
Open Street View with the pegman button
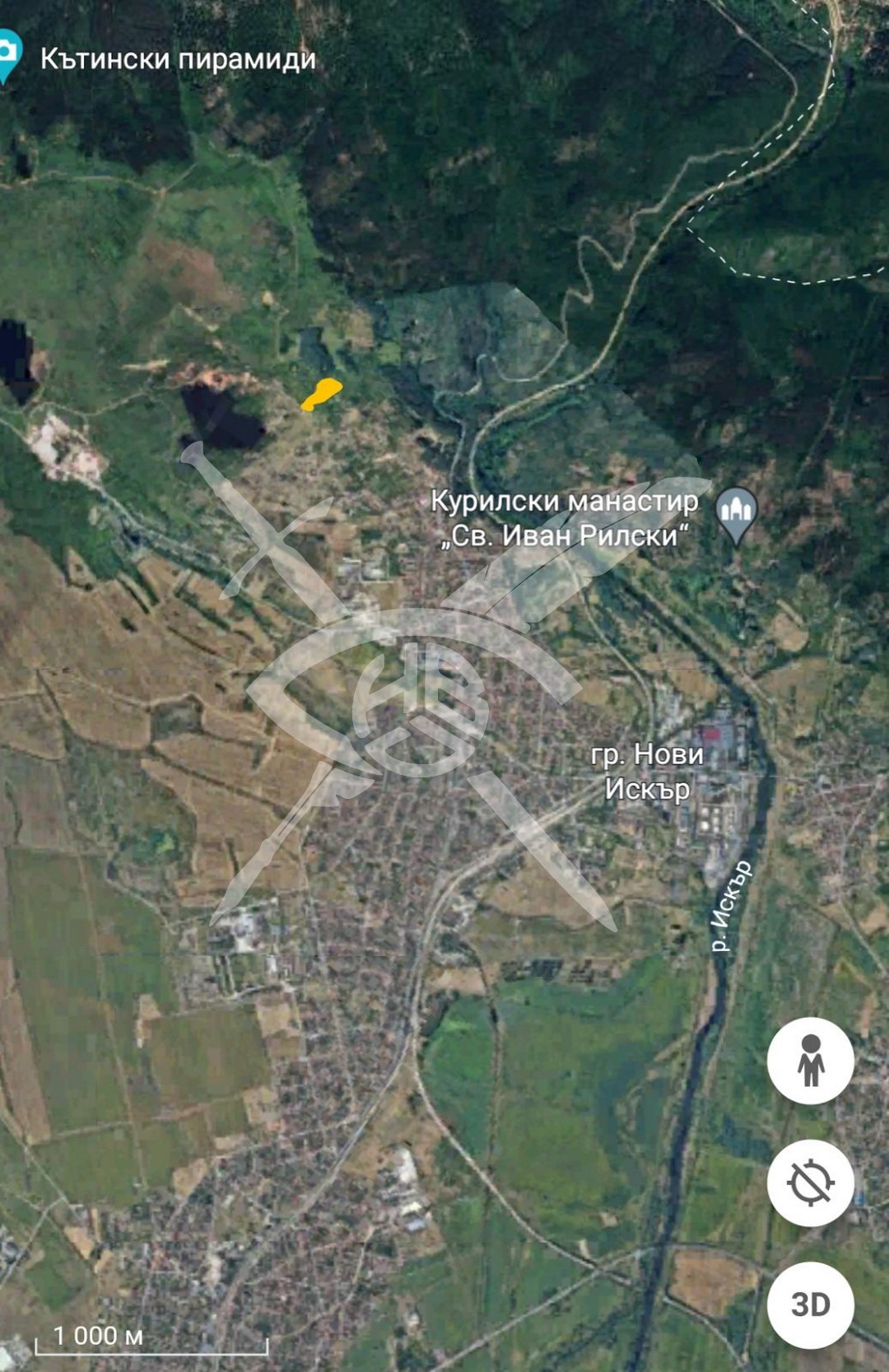coord(811,1061)
